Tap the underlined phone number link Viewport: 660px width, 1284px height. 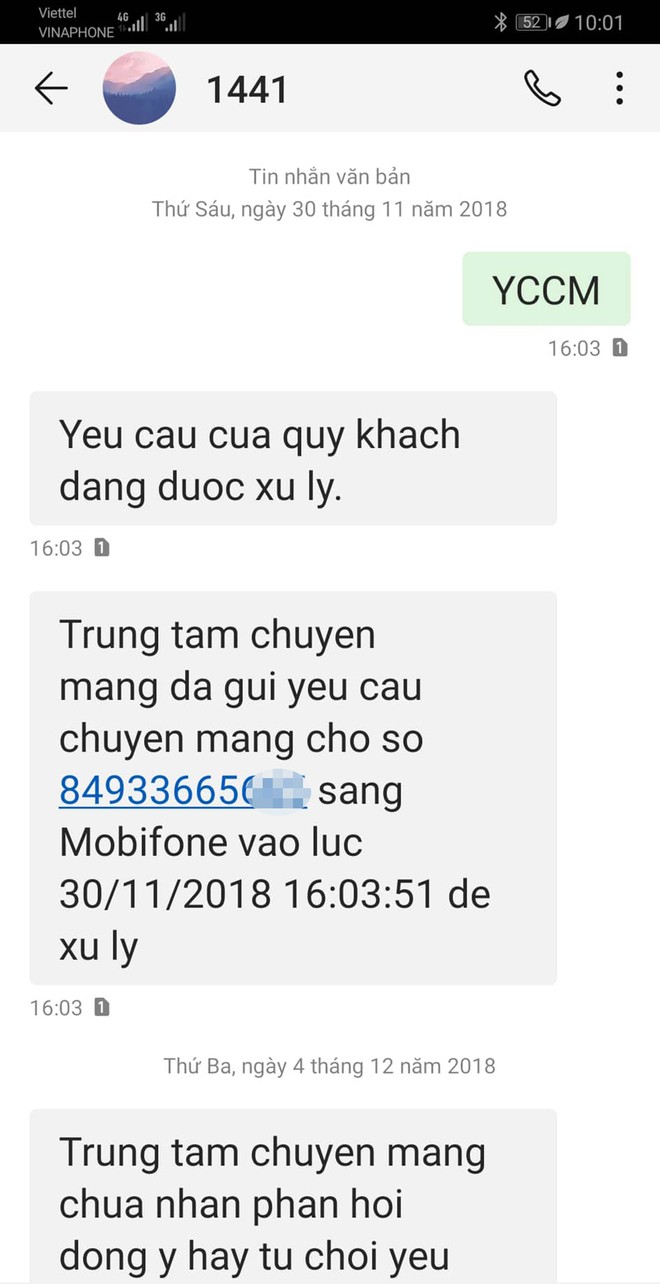coord(180,791)
